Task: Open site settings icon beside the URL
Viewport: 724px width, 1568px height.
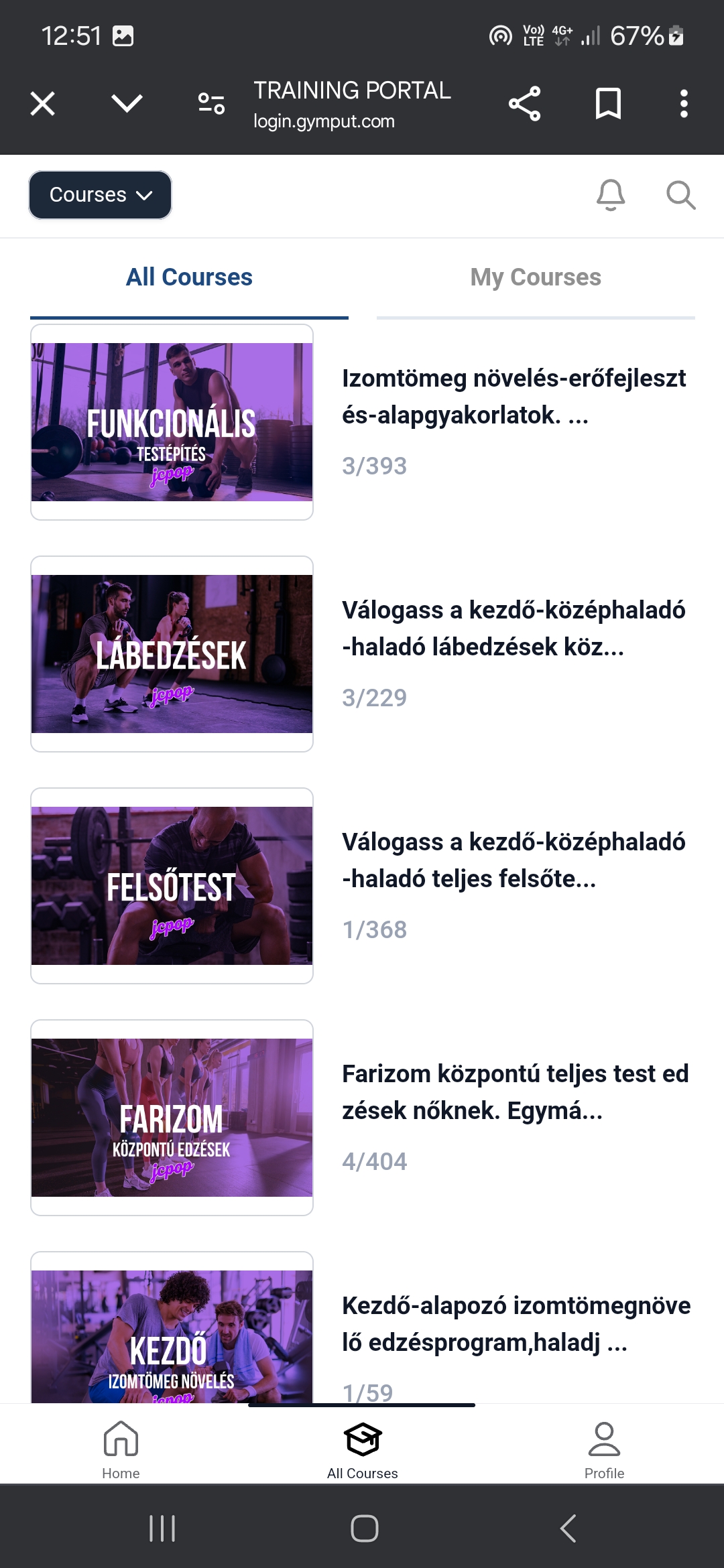Action: tap(211, 104)
